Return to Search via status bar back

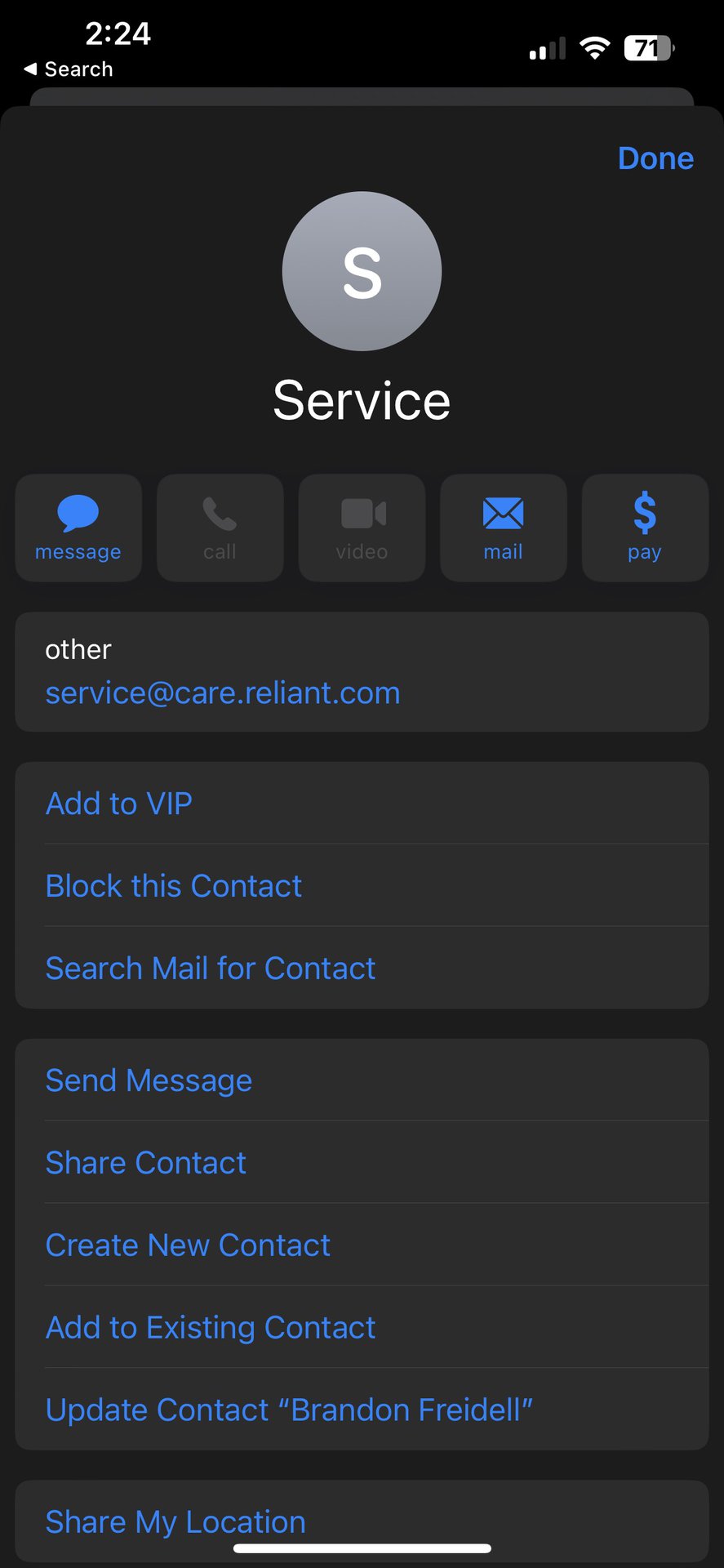pos(69,69)
